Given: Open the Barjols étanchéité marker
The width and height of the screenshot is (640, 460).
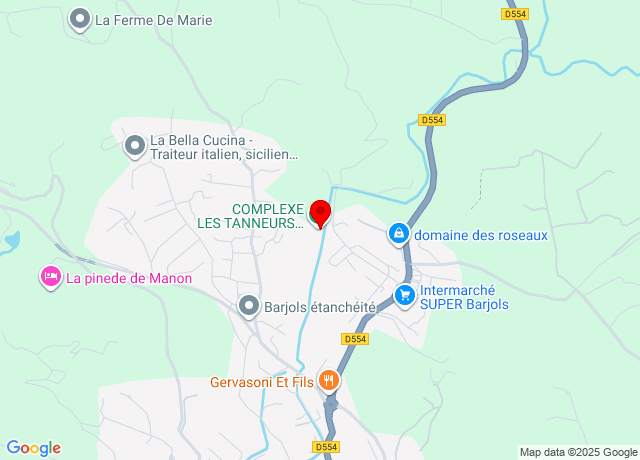Looking at the screenshot, I should (x=249, y=305).
